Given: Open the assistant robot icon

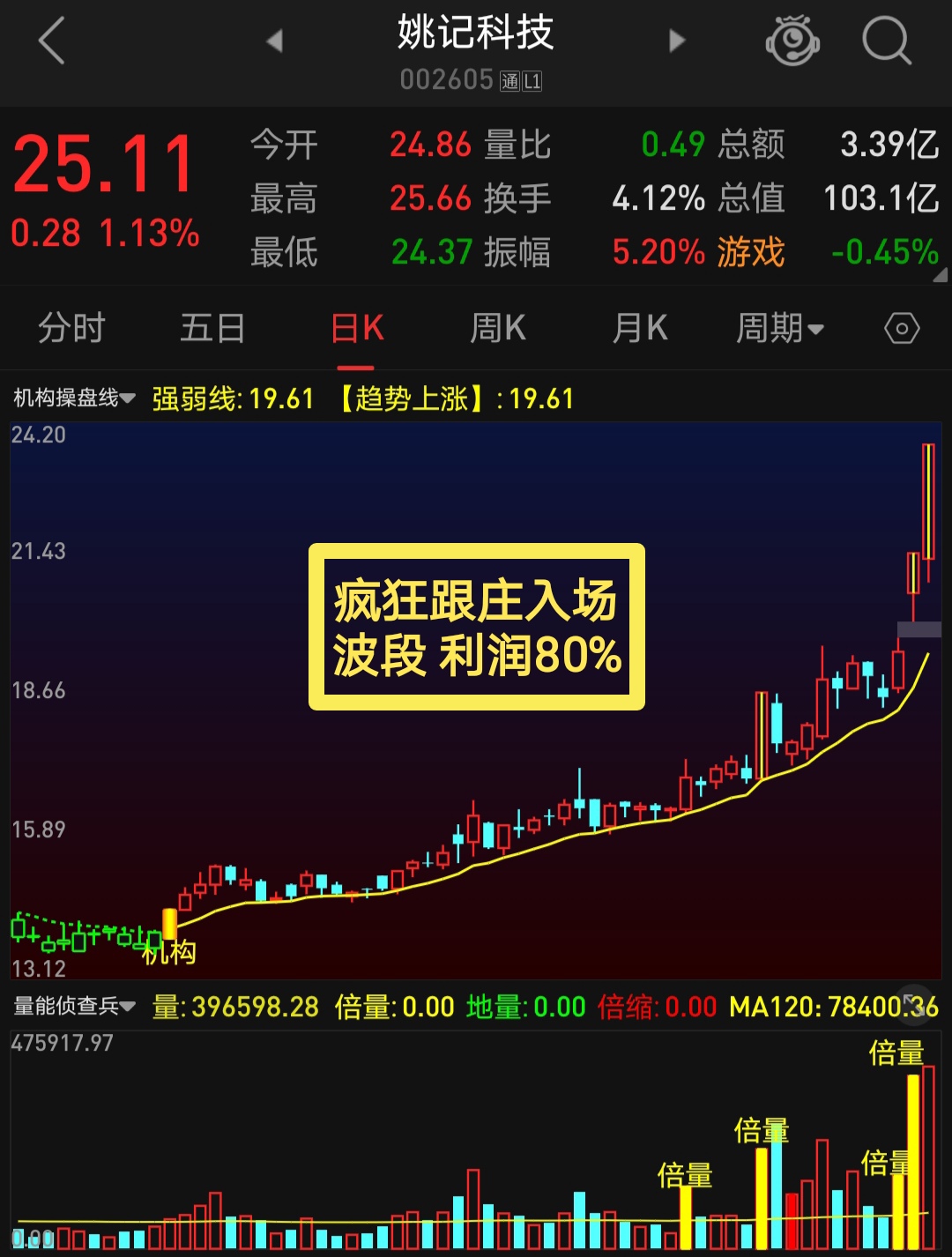Looking at the screenshot, I should pyautogui.click(x=792, y=41).
